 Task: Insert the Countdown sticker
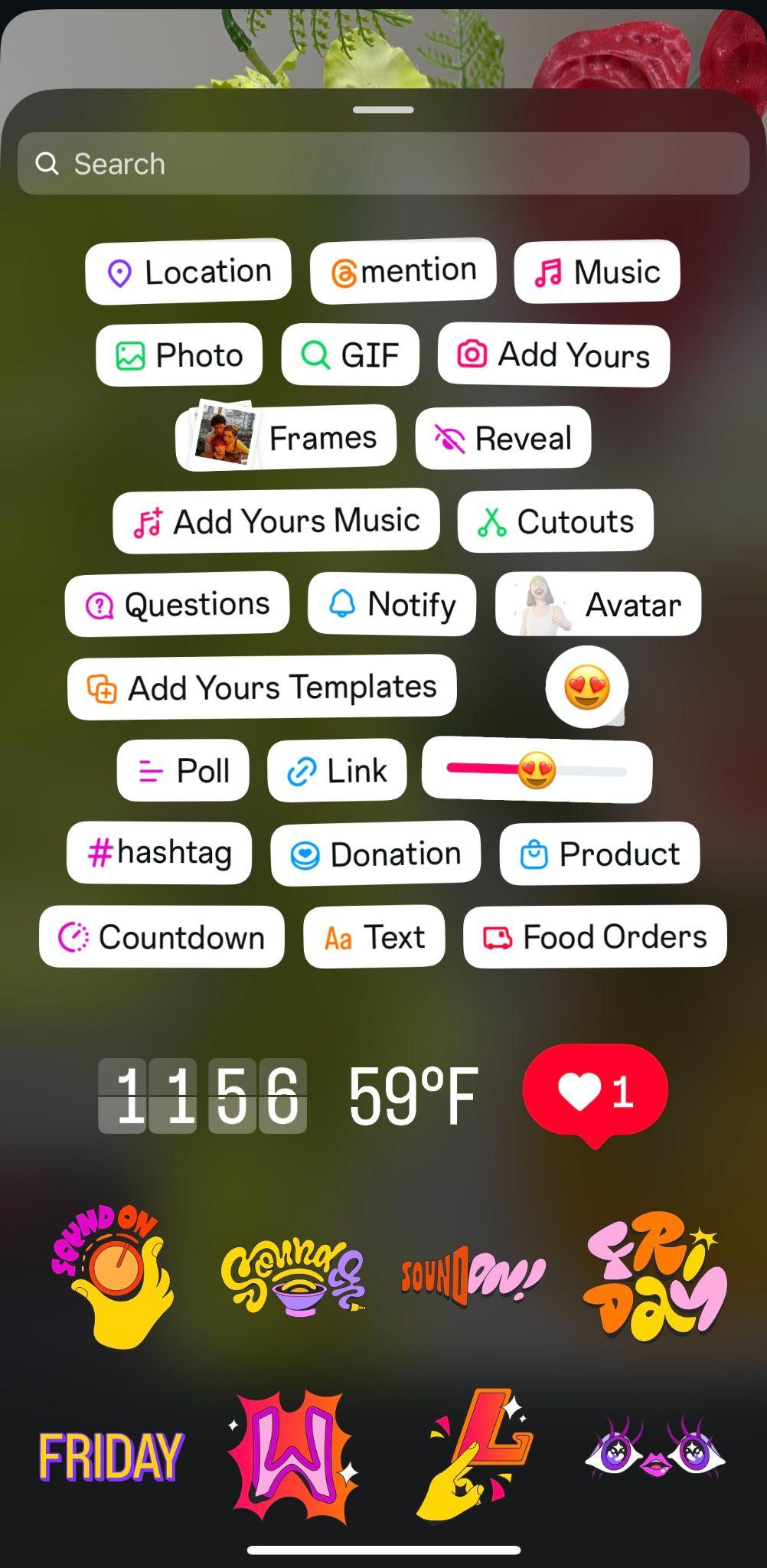click(x=161, y=936)
